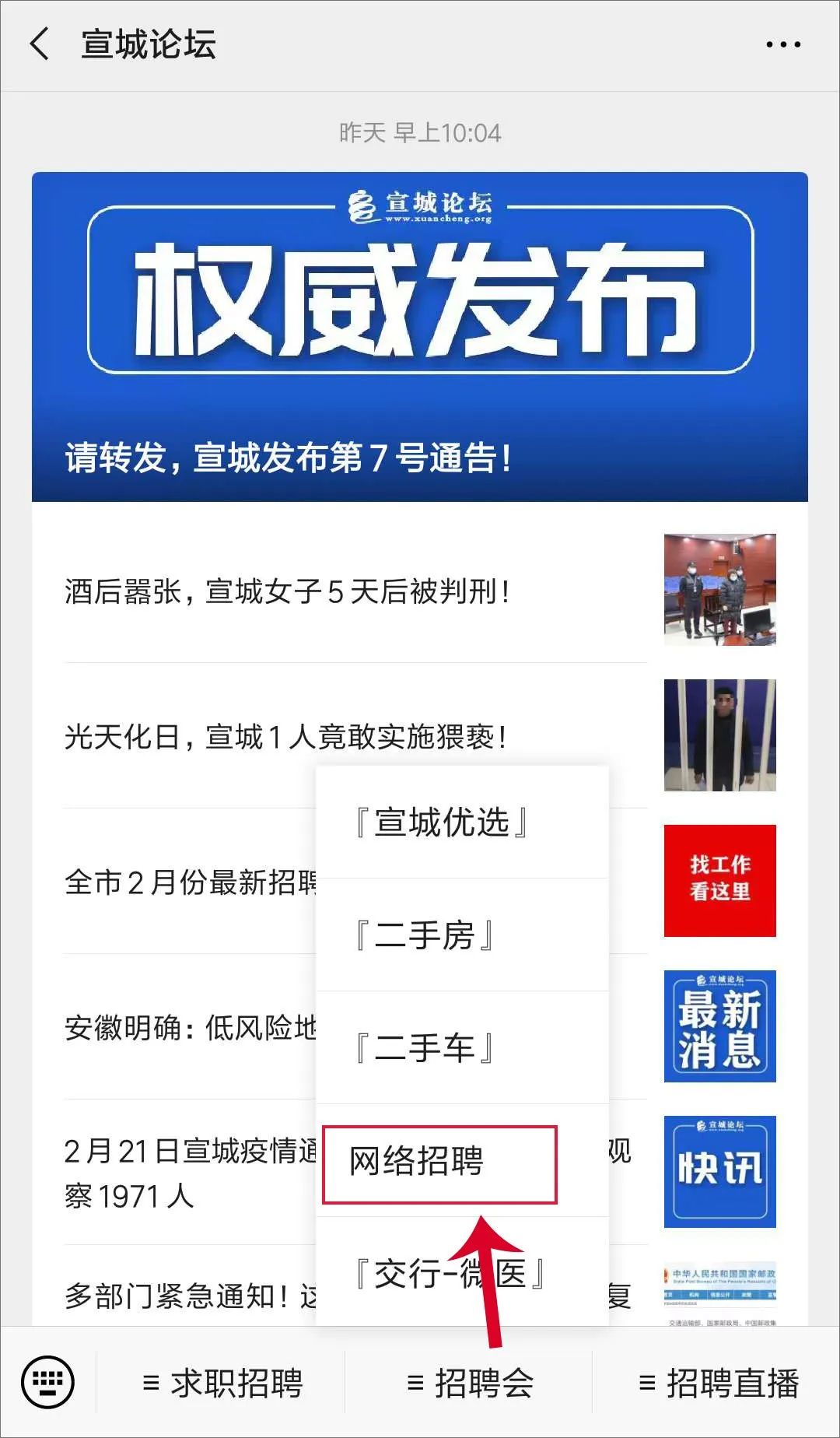Open the 最新消息 low-risk area article
This screenshot has width=840, height=1438.
[x=719, y=1026]
